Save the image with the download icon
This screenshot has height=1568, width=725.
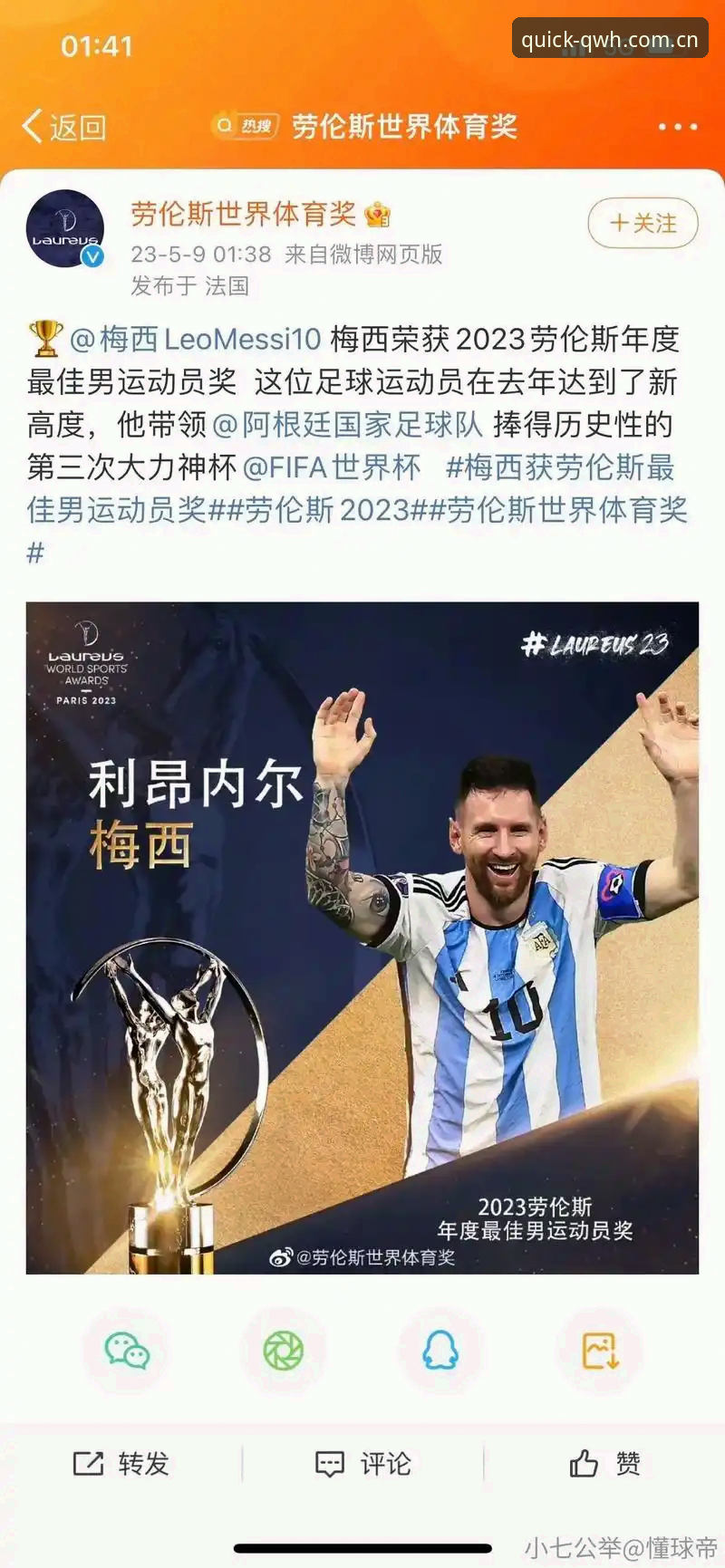click(599, 1352)
